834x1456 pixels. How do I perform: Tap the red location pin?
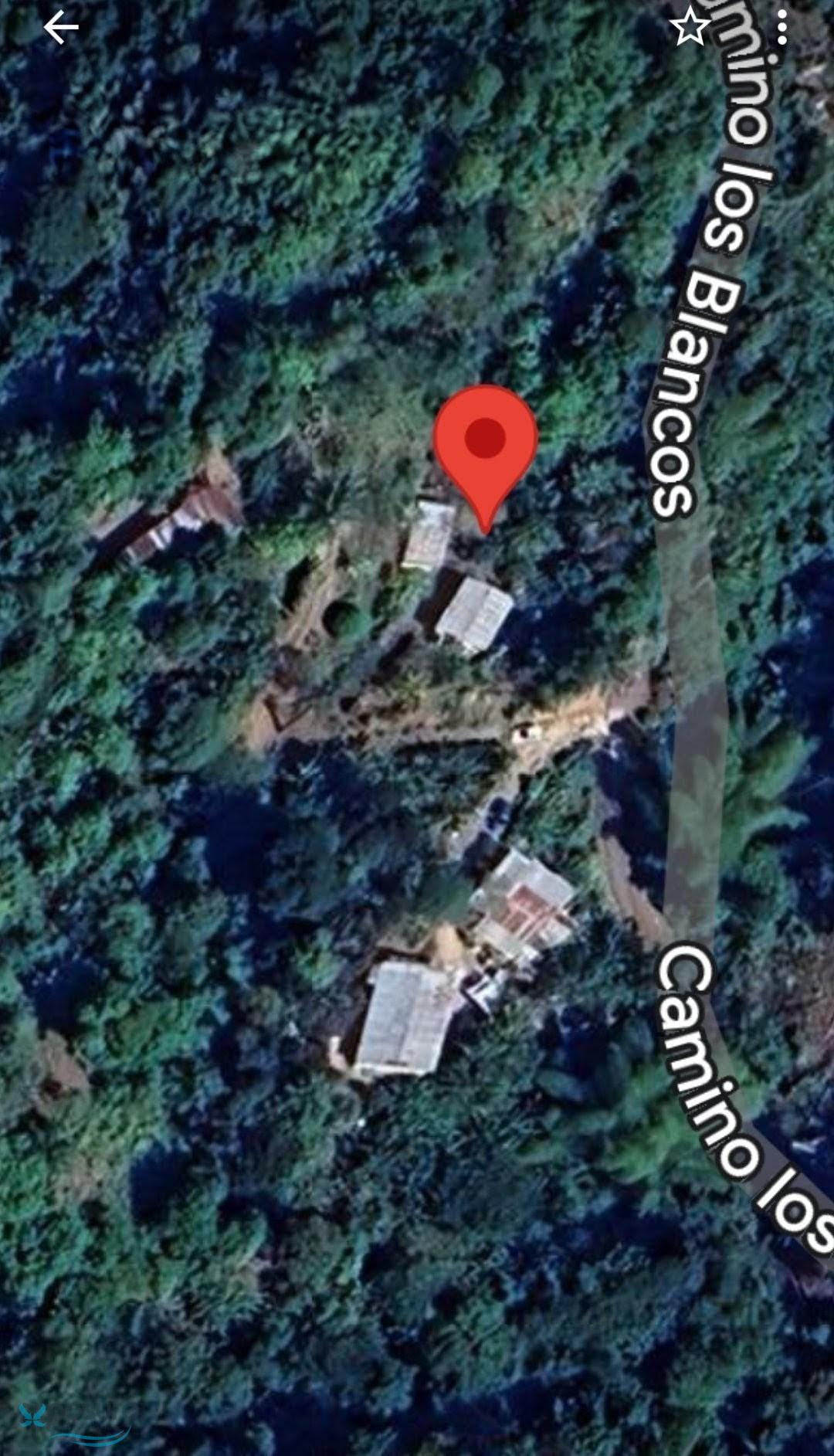(x=485, y=443)
